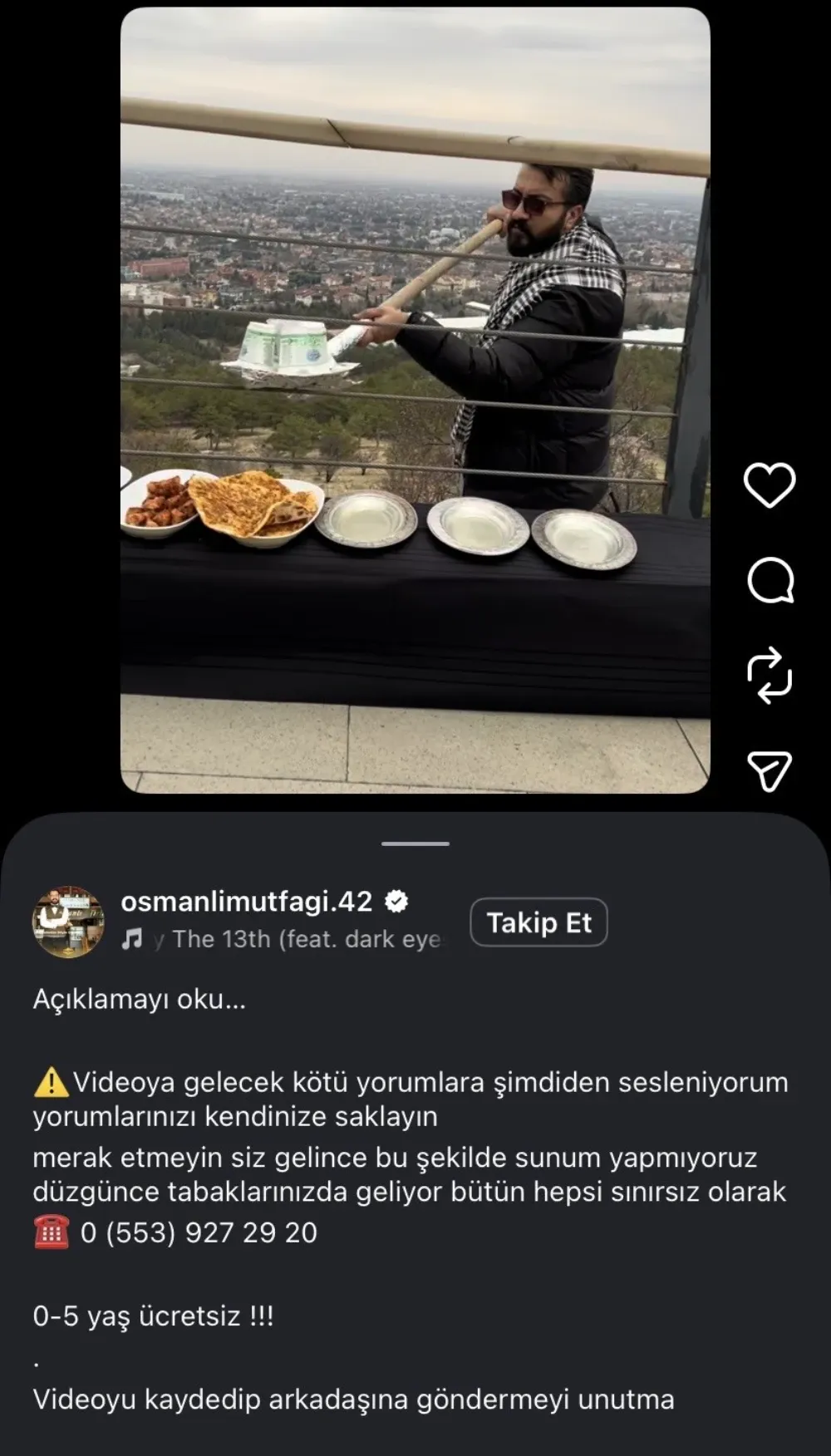Tap the Takip Et follow button
The height and width of the screenshot is (1456, 831).
538,922
